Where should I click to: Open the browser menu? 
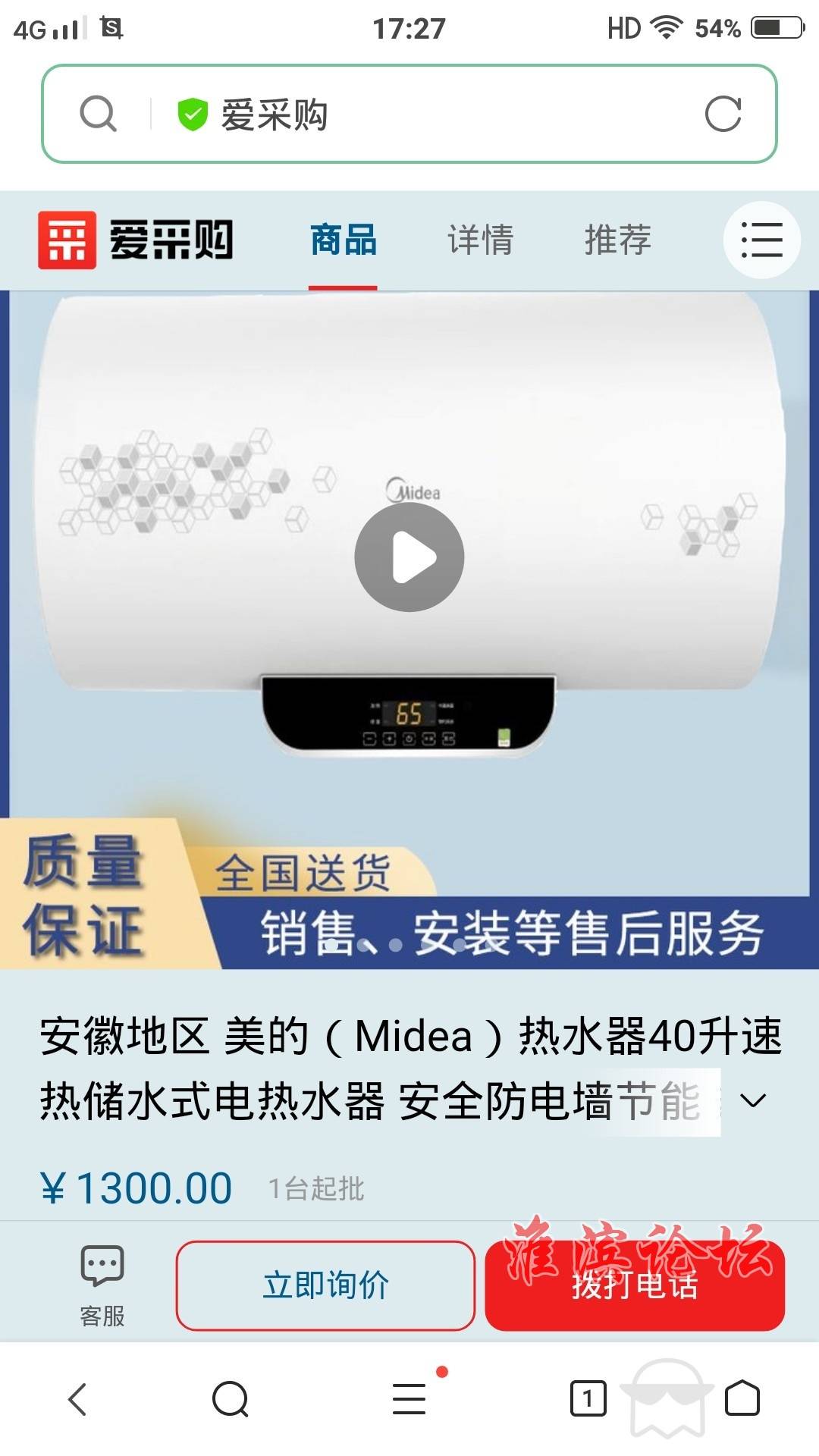(409, 1399)
